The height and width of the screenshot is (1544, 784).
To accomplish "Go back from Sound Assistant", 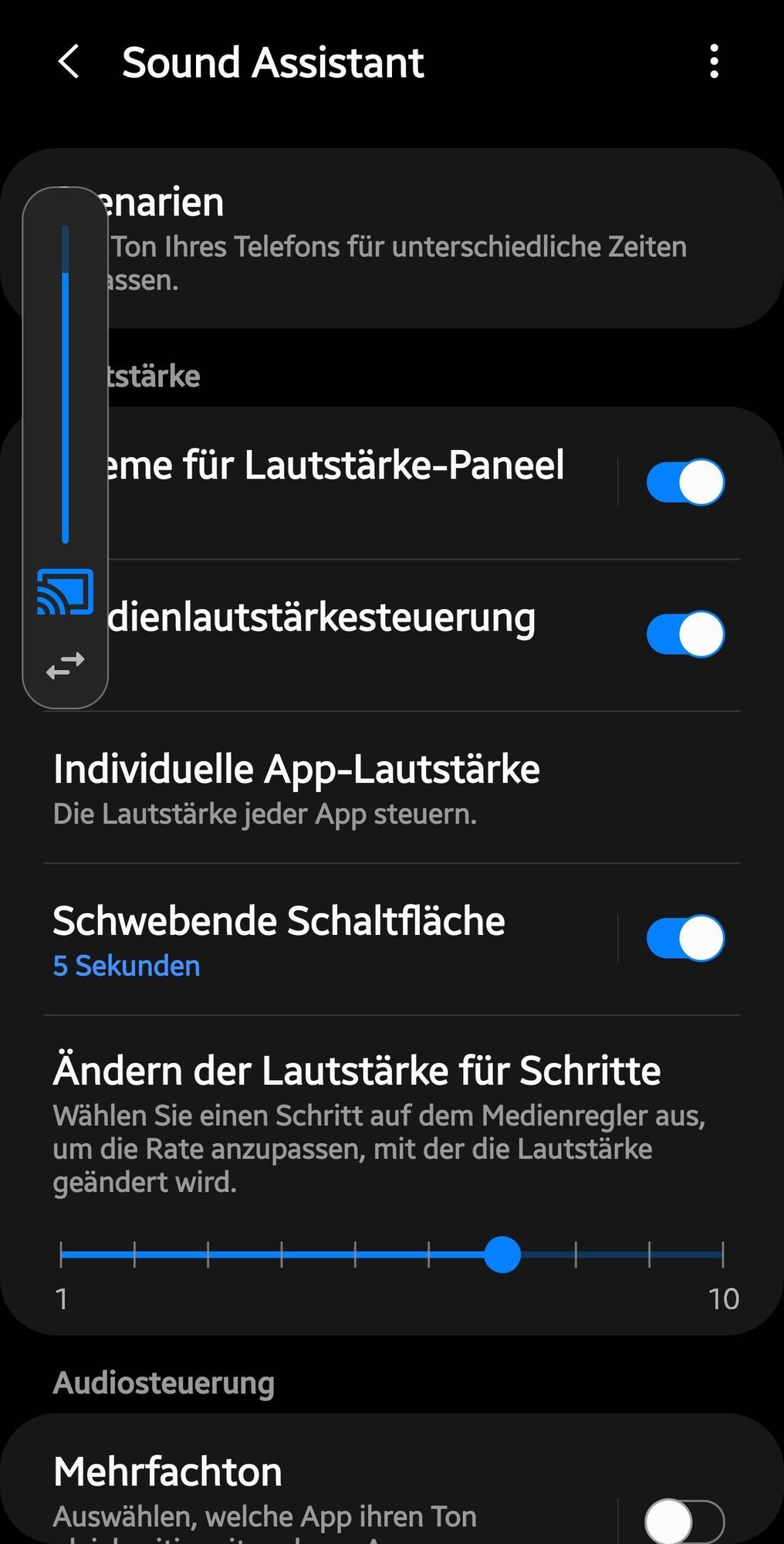I will pyautogui.click(x=69, y=62).
